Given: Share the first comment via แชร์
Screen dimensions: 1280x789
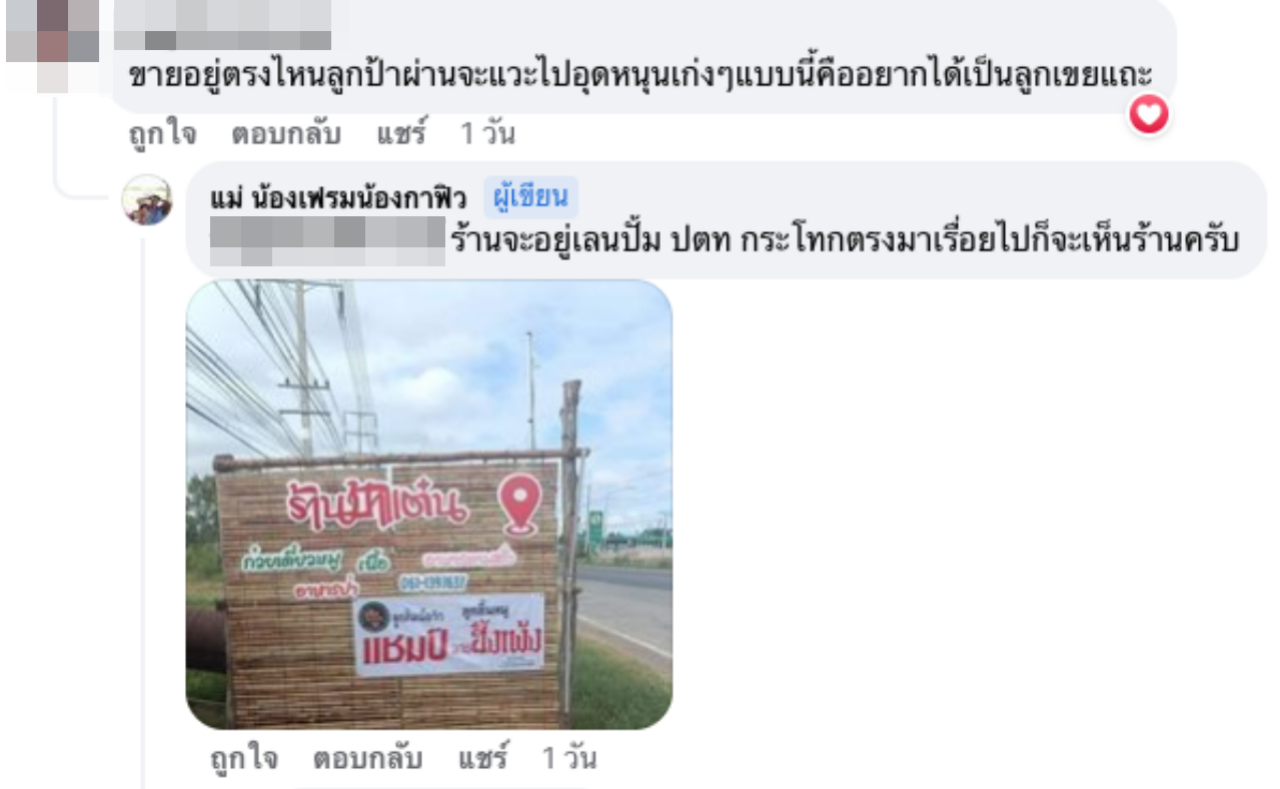Looking at the screenshot, I should (x=401, y=134).
